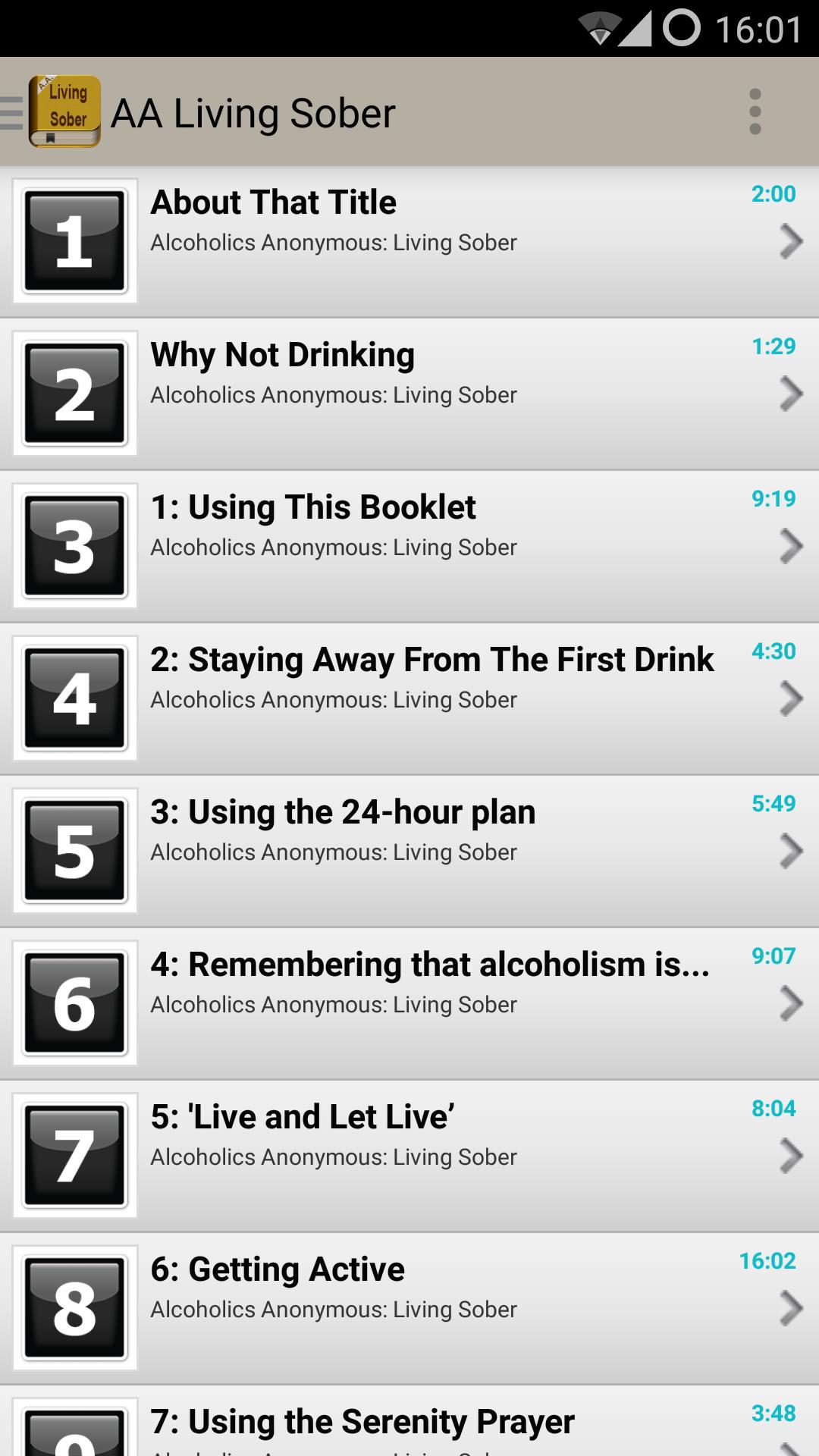819x1456 pixels.
Task: Tap the number 5 thumbnail for the 24-hour plan
Action: (74, 849)
